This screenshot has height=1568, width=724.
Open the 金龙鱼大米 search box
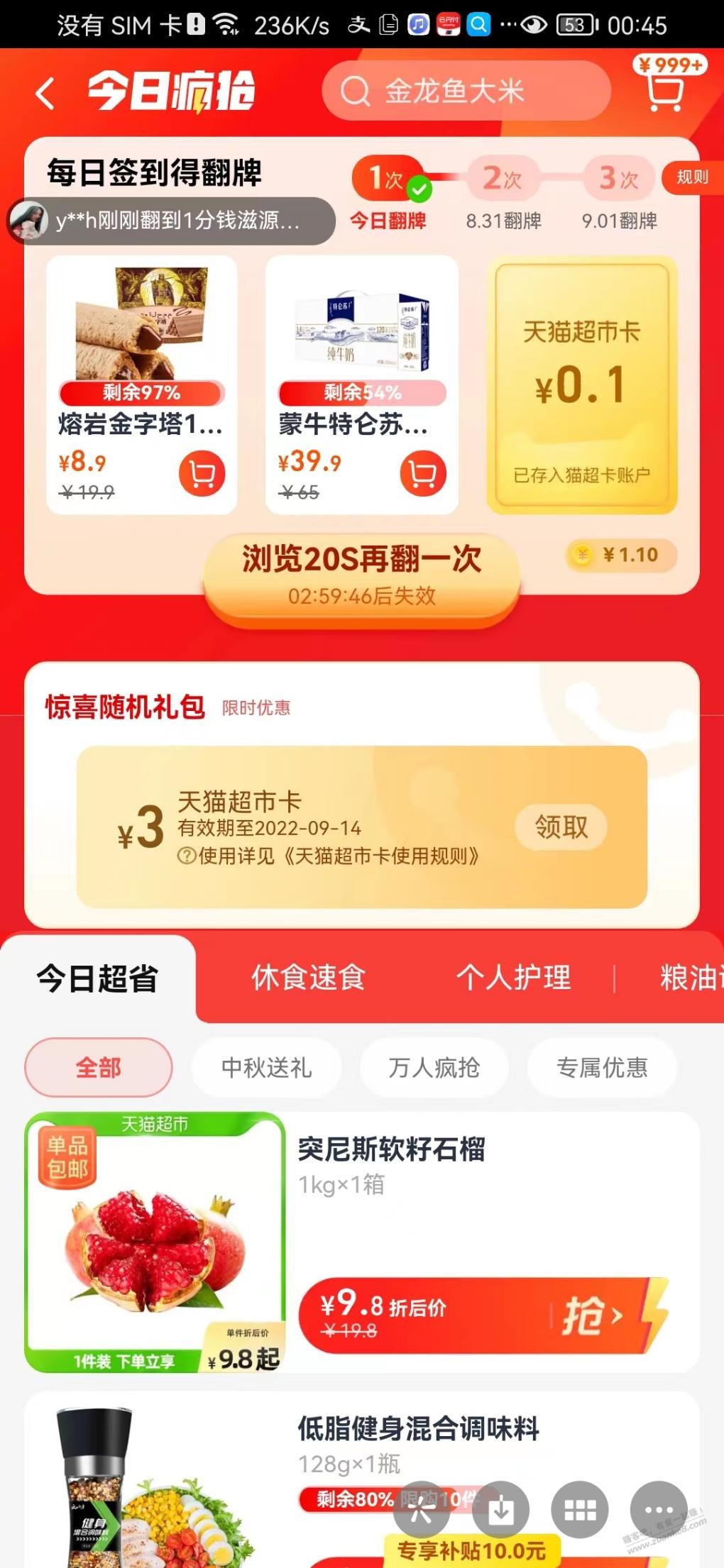coord(466,92)
